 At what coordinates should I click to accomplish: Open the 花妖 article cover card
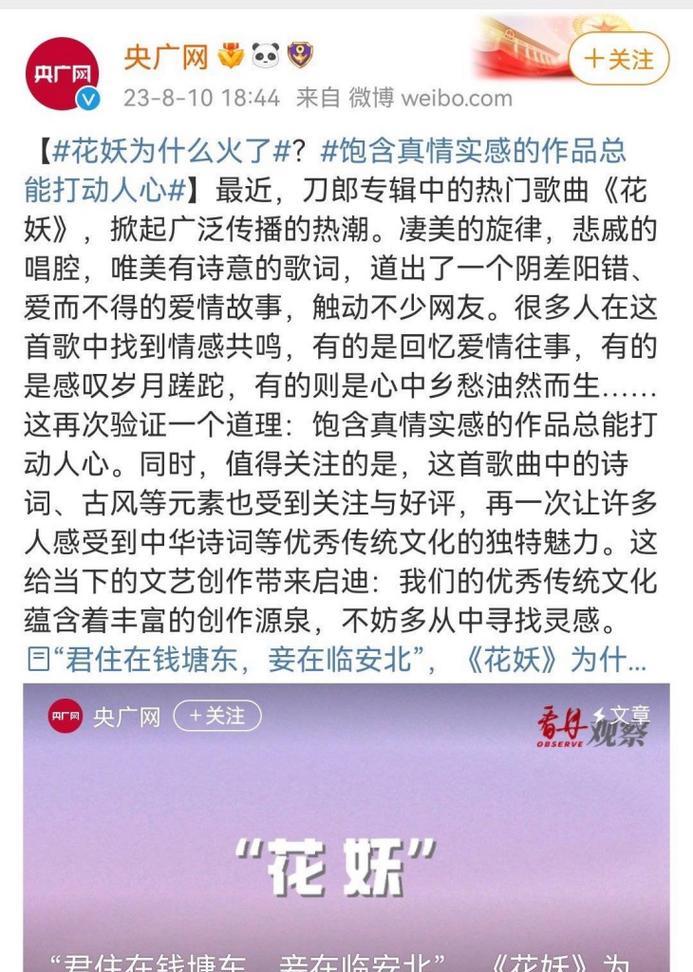click(x=346, y=850)
